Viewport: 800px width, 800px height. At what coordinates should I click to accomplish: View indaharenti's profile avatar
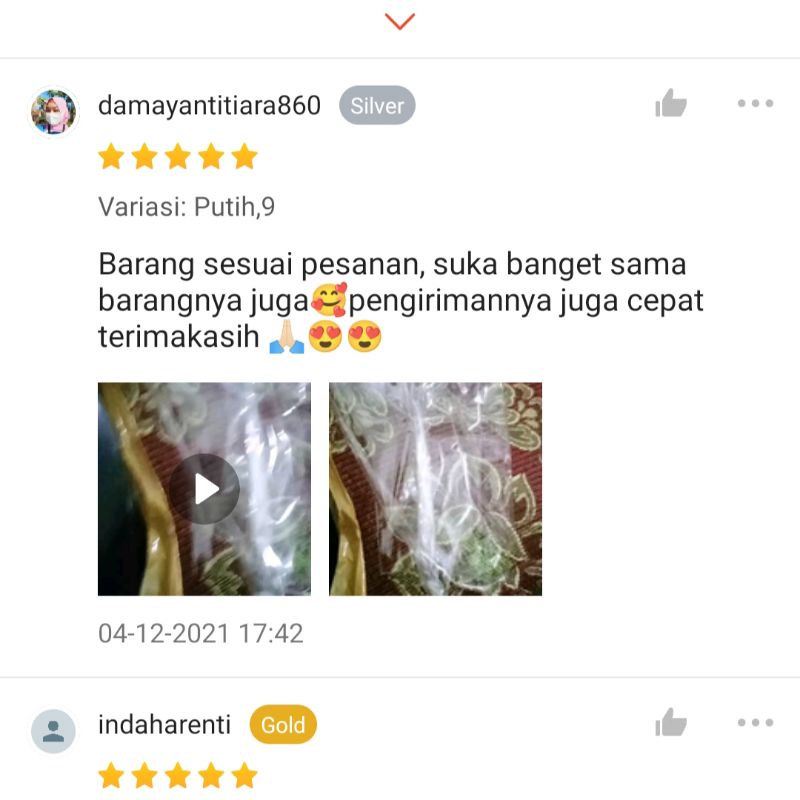click(54, 731)
